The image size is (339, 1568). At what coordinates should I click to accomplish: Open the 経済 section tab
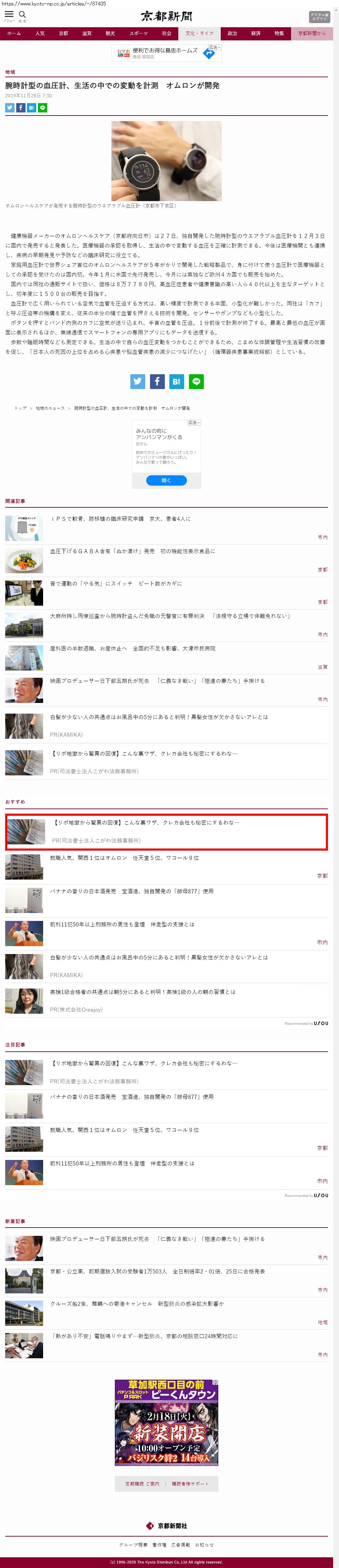pos(256,33)
